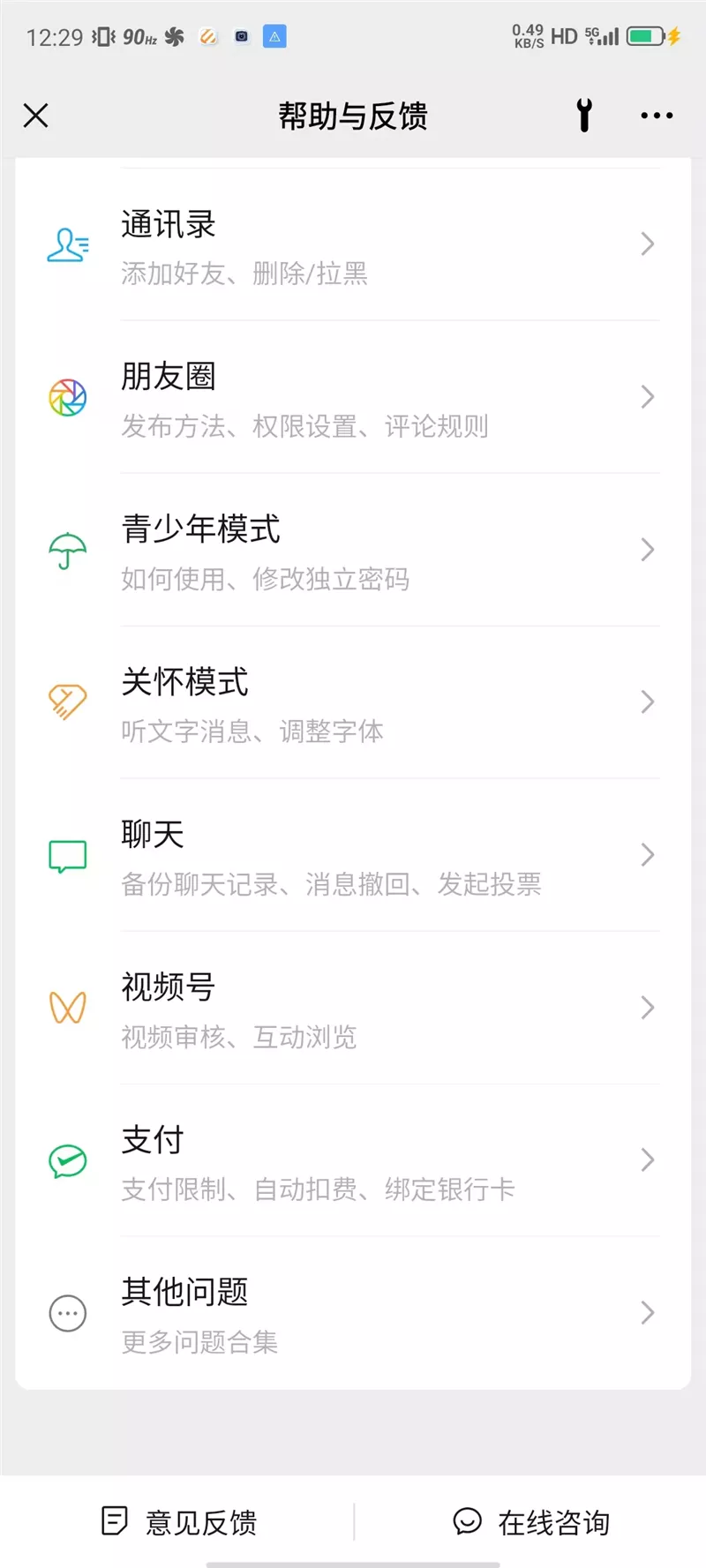Tap the chat bubble icon beside 在线咨询
Image resolution: width=706 pixels, height=1568 pixels.
[466, 1521]
